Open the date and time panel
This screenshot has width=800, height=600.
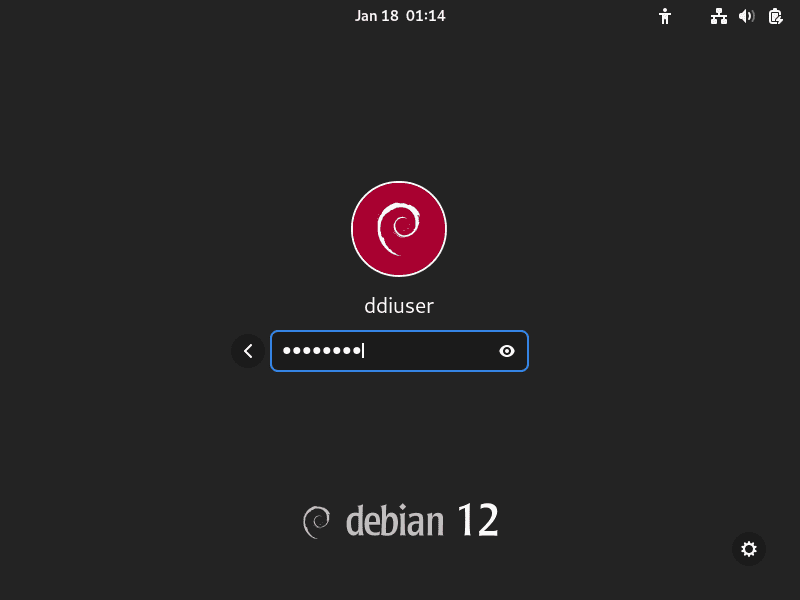(x=400, y=16)
